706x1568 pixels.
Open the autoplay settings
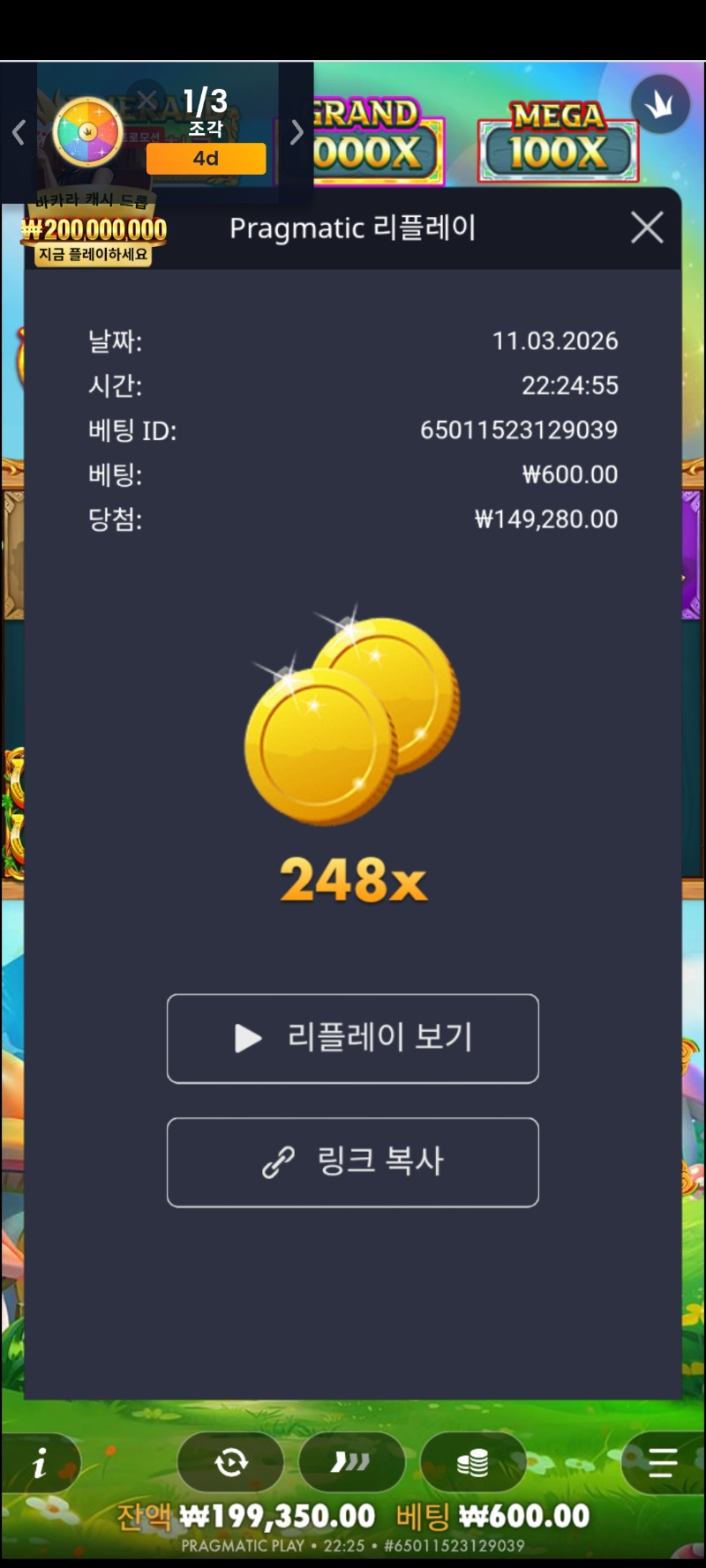[x=231, y=1463]
